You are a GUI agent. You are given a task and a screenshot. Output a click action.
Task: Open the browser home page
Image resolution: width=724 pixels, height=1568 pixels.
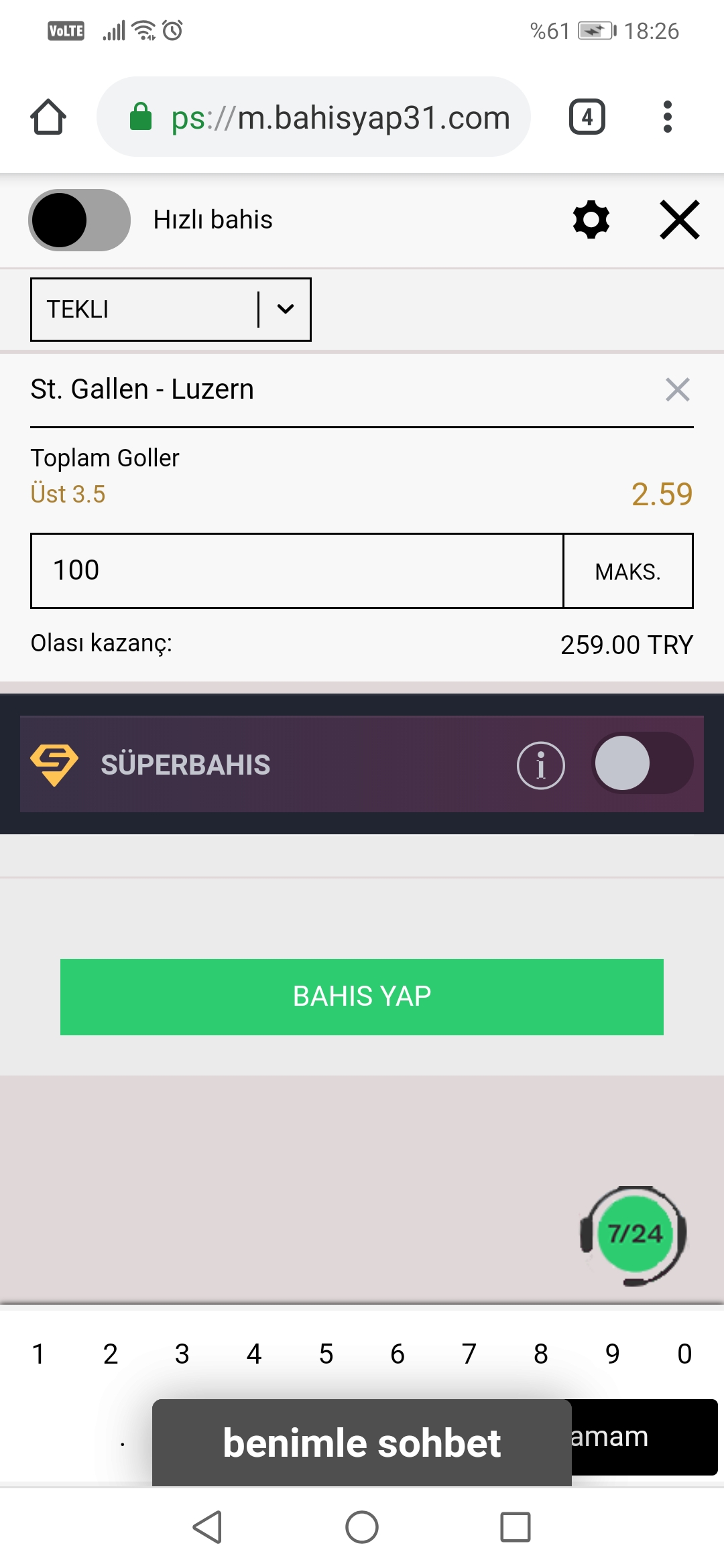[x=48, y=117]
